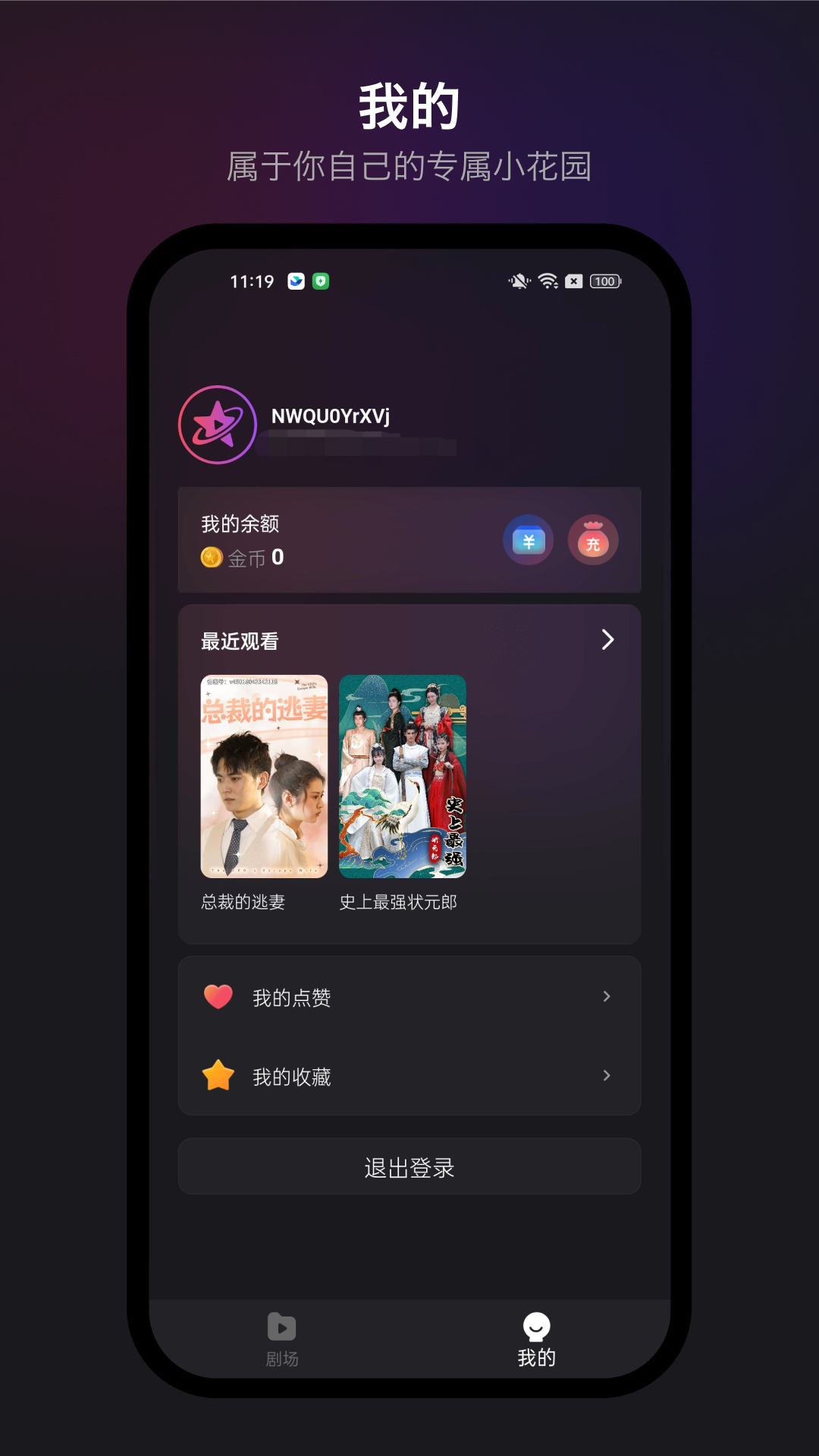Tap the user avatar with purple star logo

coord(217,425)
